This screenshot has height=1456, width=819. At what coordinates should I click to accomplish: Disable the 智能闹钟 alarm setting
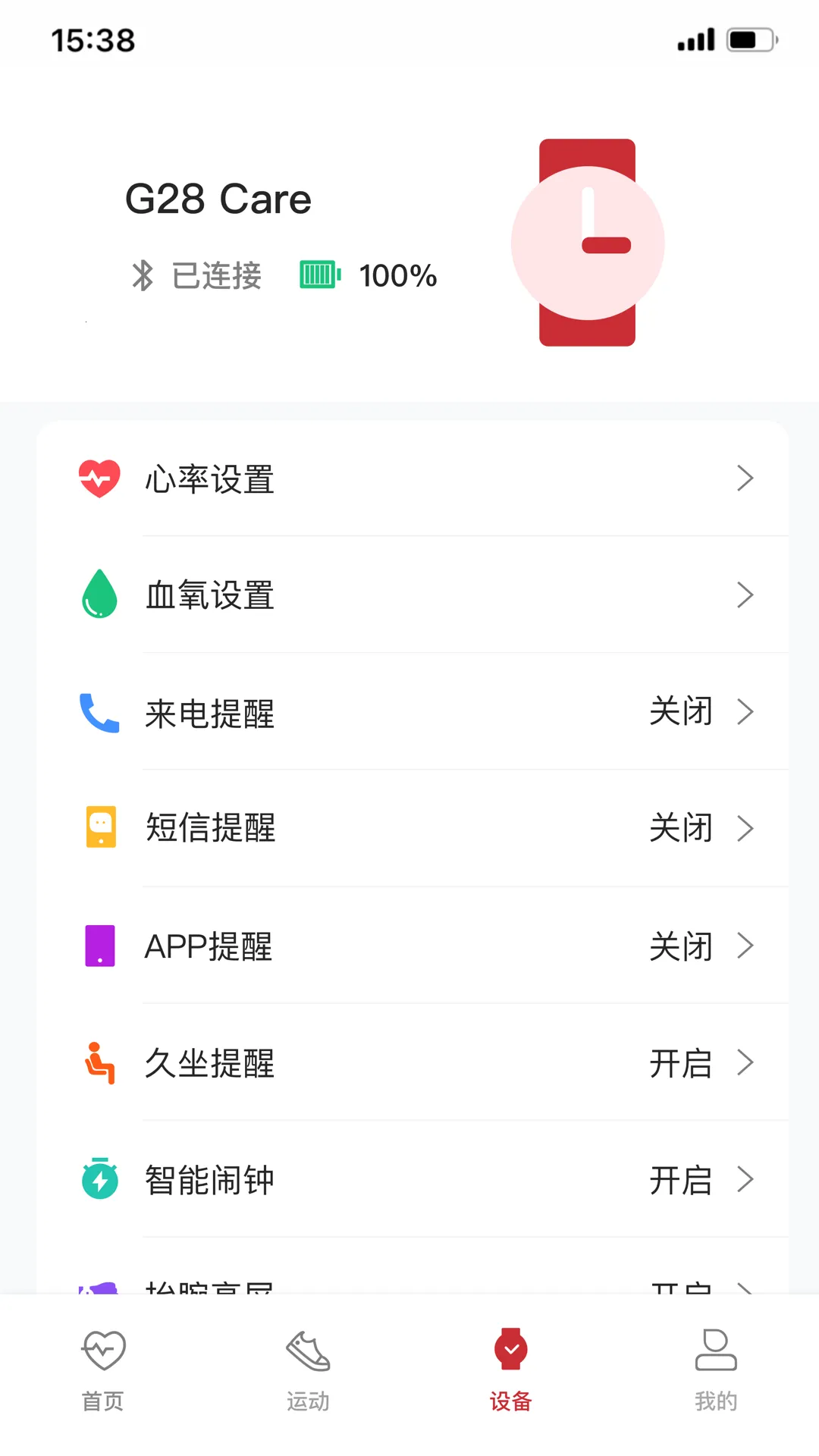click(x=681, y=1179)
